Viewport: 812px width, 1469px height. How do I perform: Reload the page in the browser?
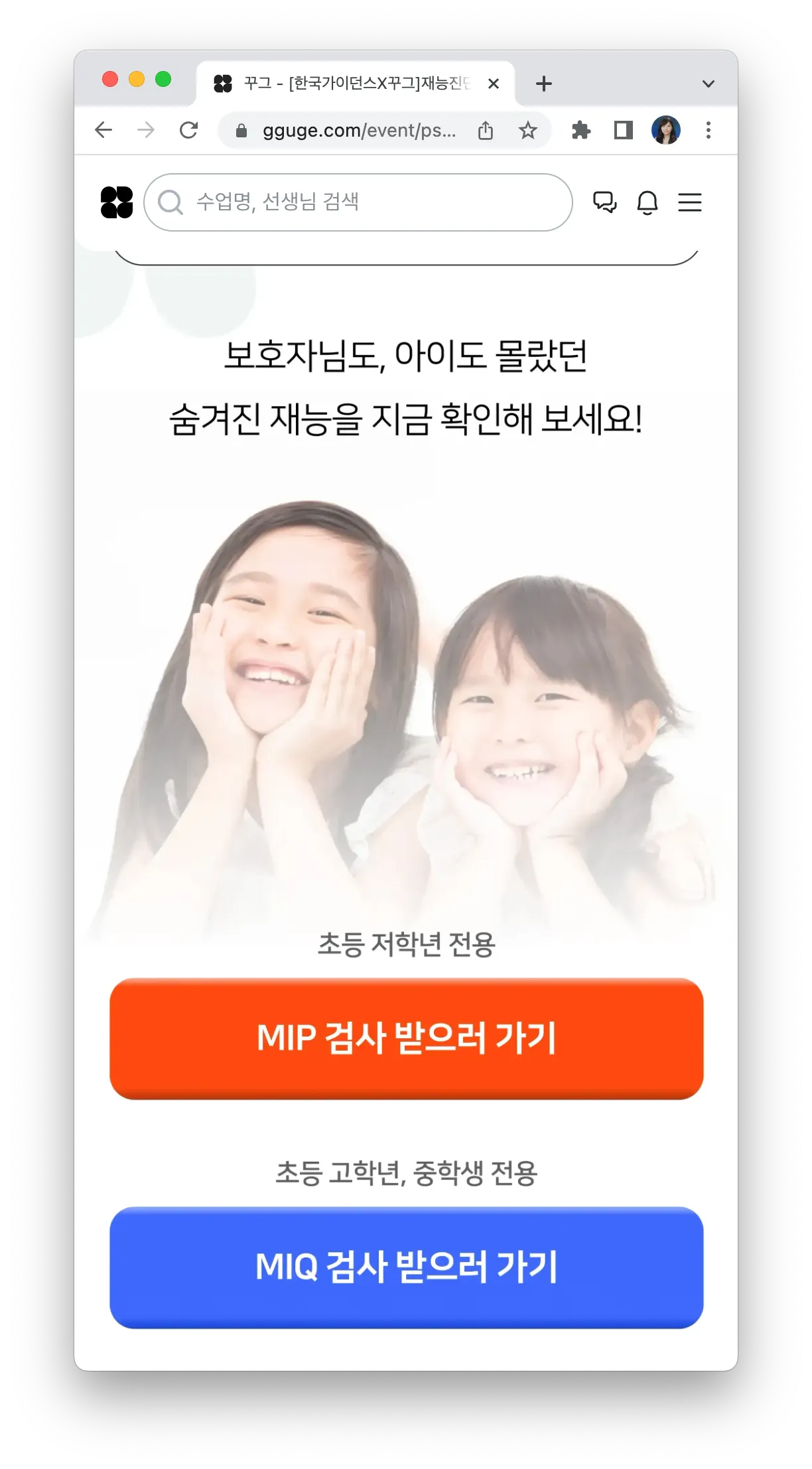[189, 130]
